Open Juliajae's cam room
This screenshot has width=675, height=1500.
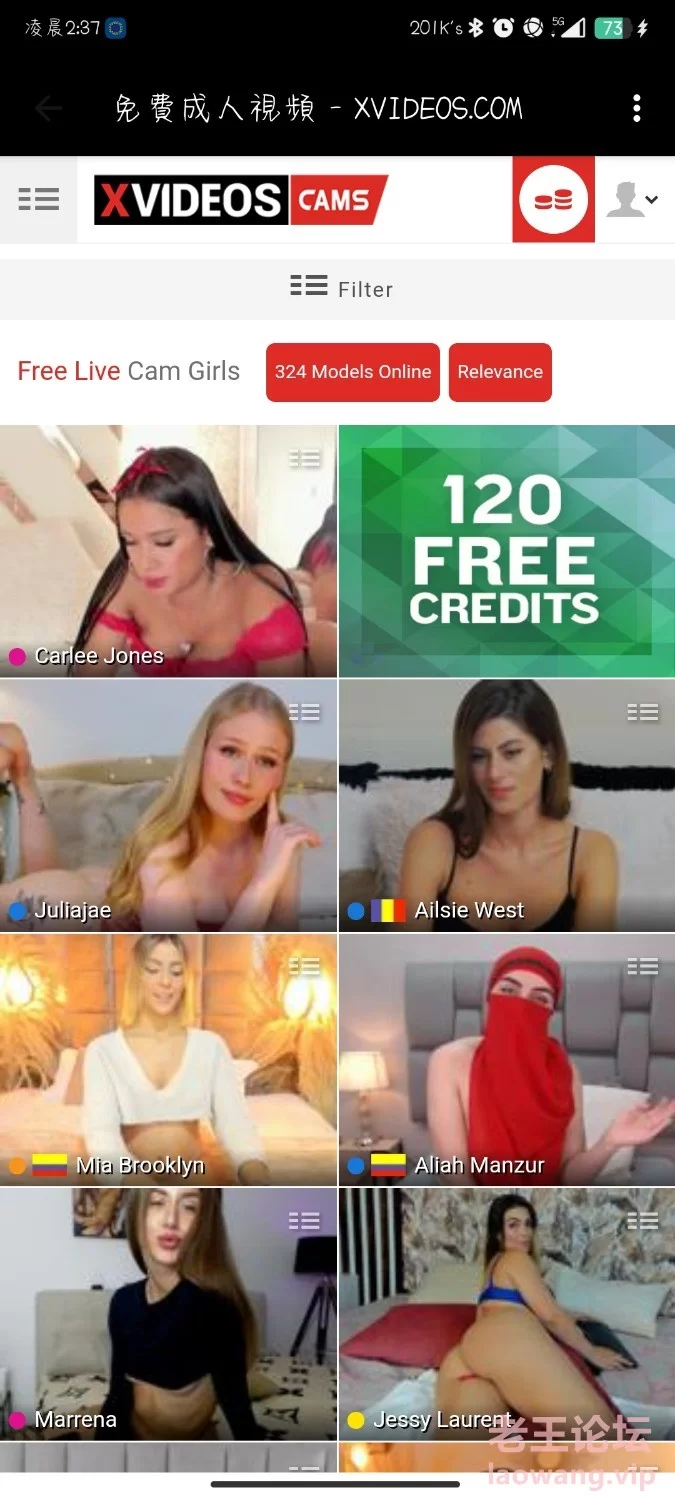[x=168, y=805]
